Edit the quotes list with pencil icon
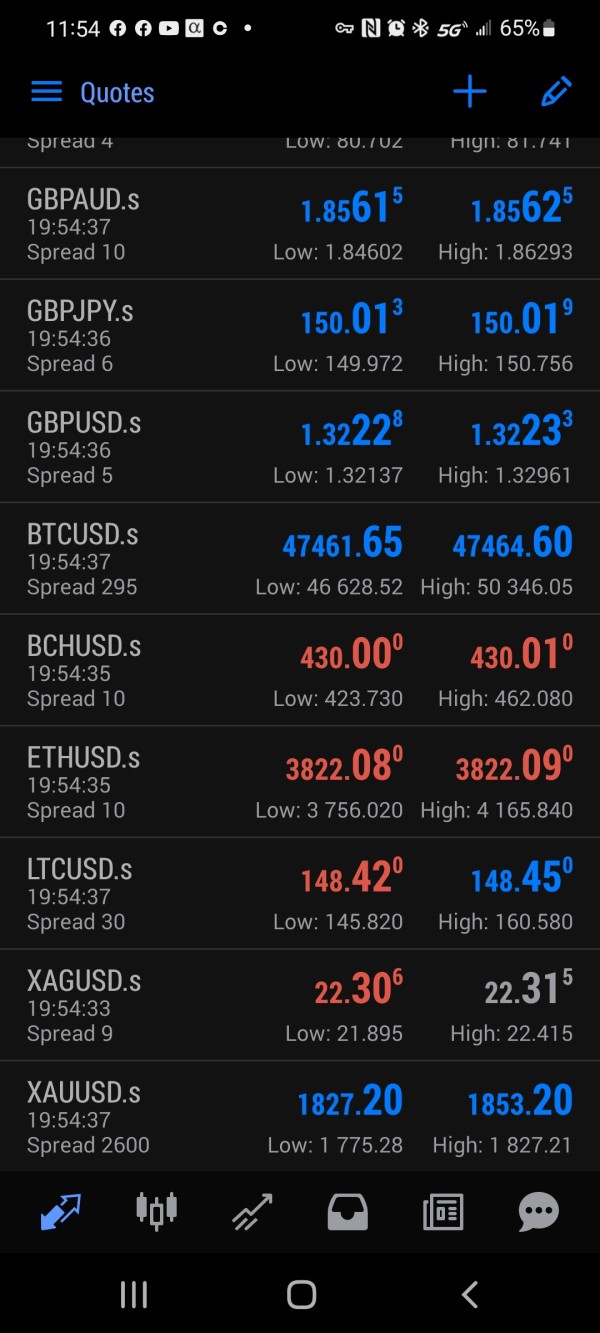600x1333 pixels. [555, 92]
